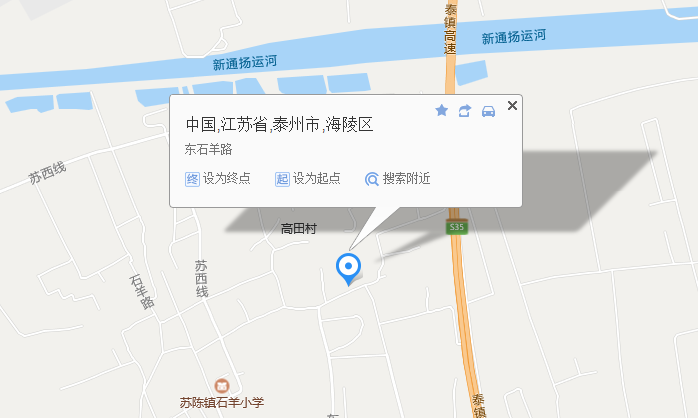Image resolution: width=698 pixels, height=418 pixels.
Task: Tap the blue location marker pin
Action: coord(348,267)
